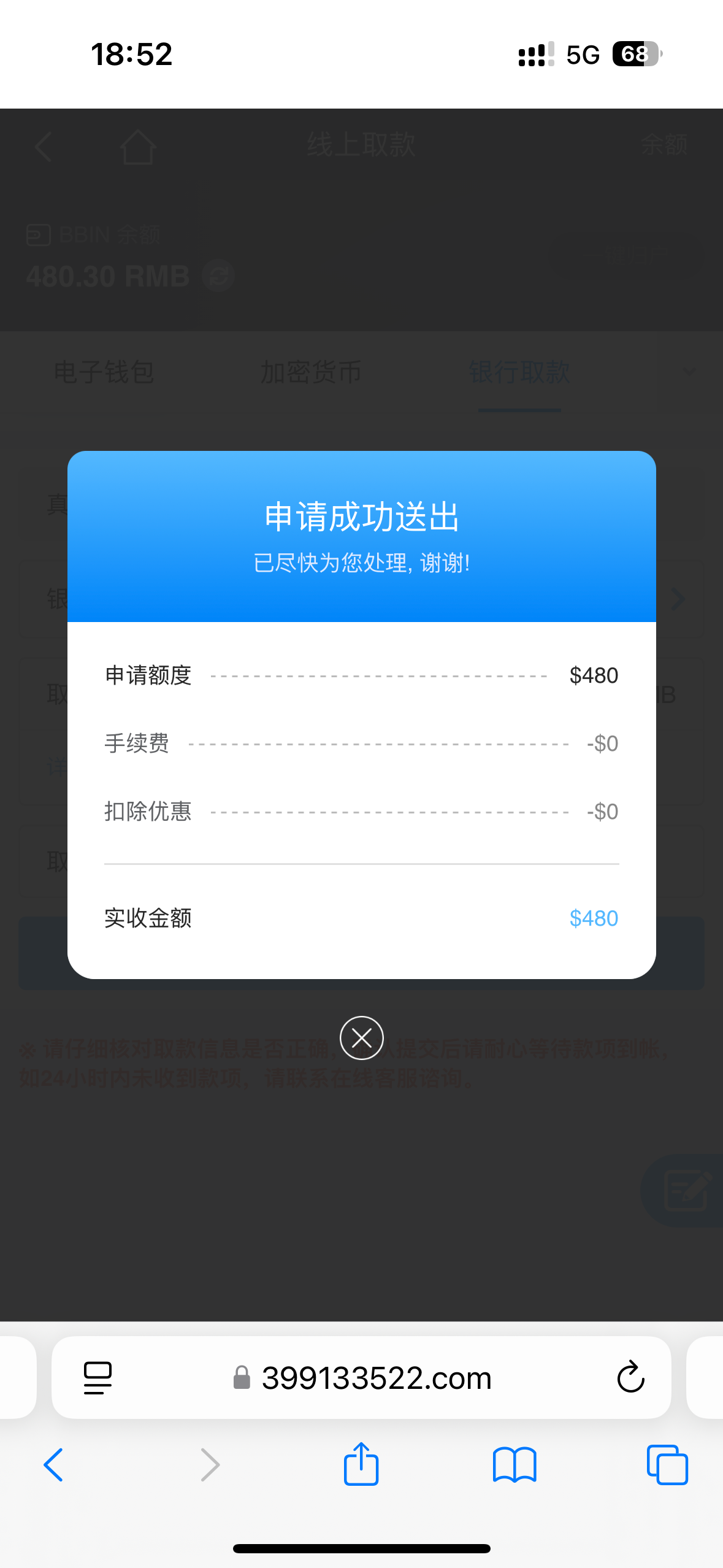Show open Safari tabs

(667, 1465)
